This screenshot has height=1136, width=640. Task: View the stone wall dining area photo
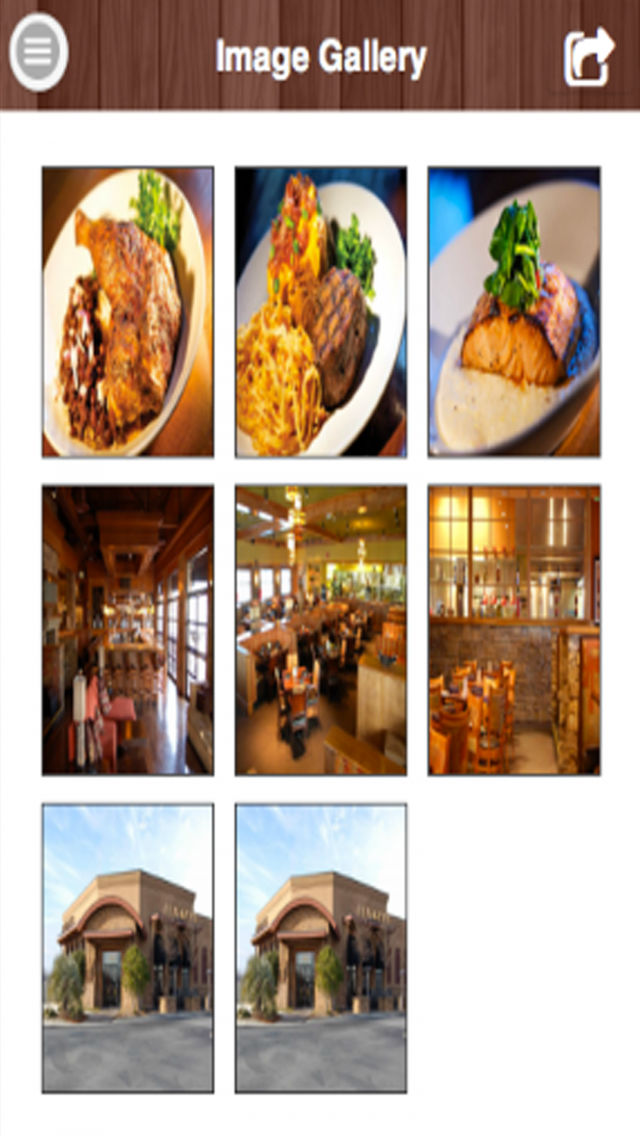click(x=514, y=630)
